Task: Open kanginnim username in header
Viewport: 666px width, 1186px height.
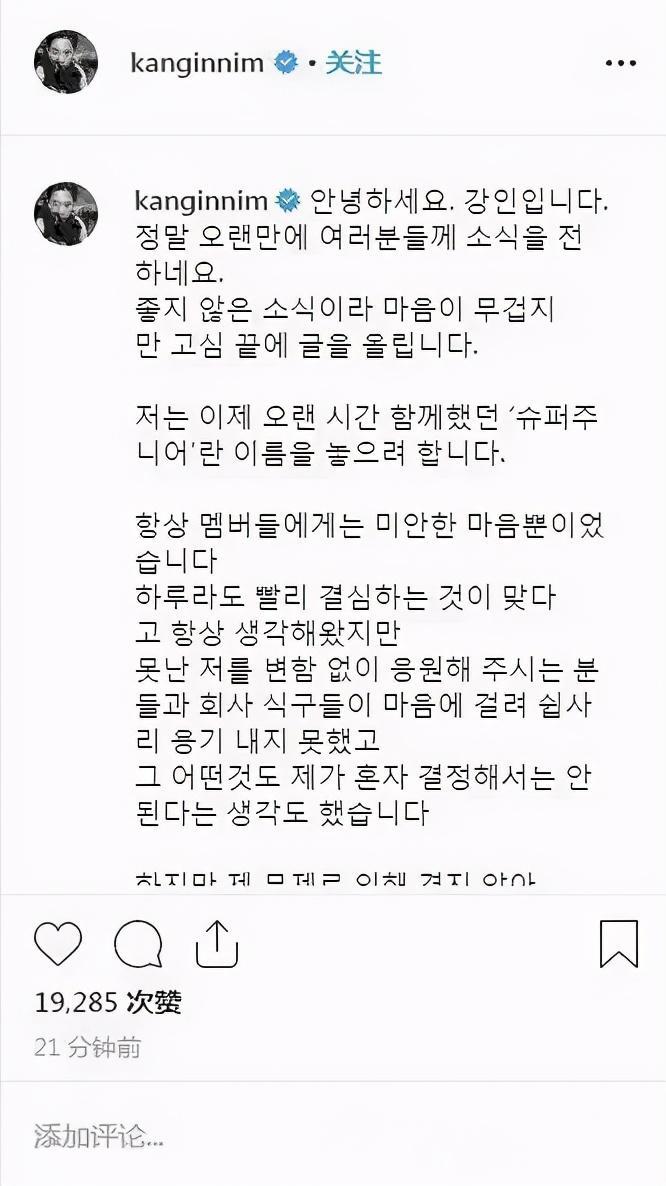Action: coord(197,63)
